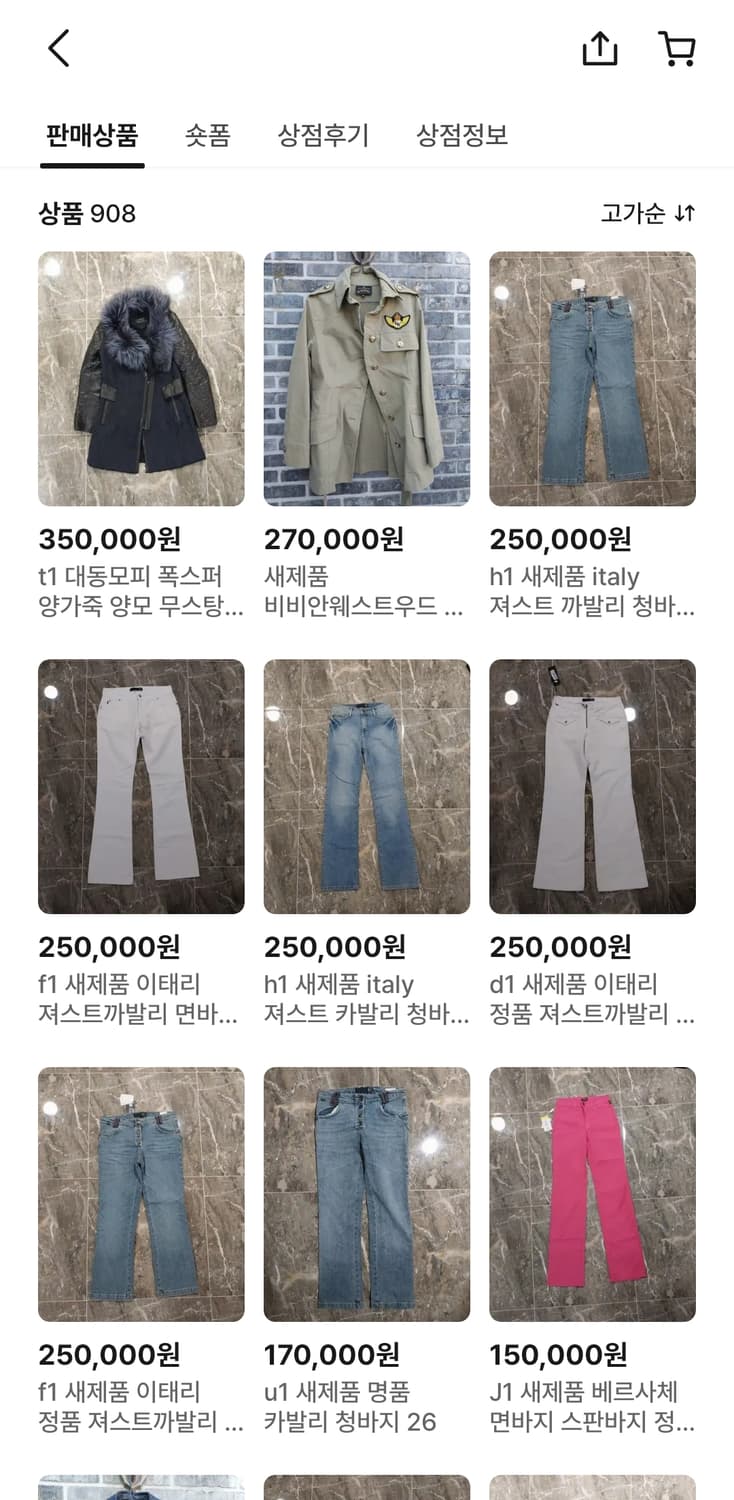Screen dimensions: 734x1500
Task: Open the cart icon in the top bar
Action: coord(677,47)
